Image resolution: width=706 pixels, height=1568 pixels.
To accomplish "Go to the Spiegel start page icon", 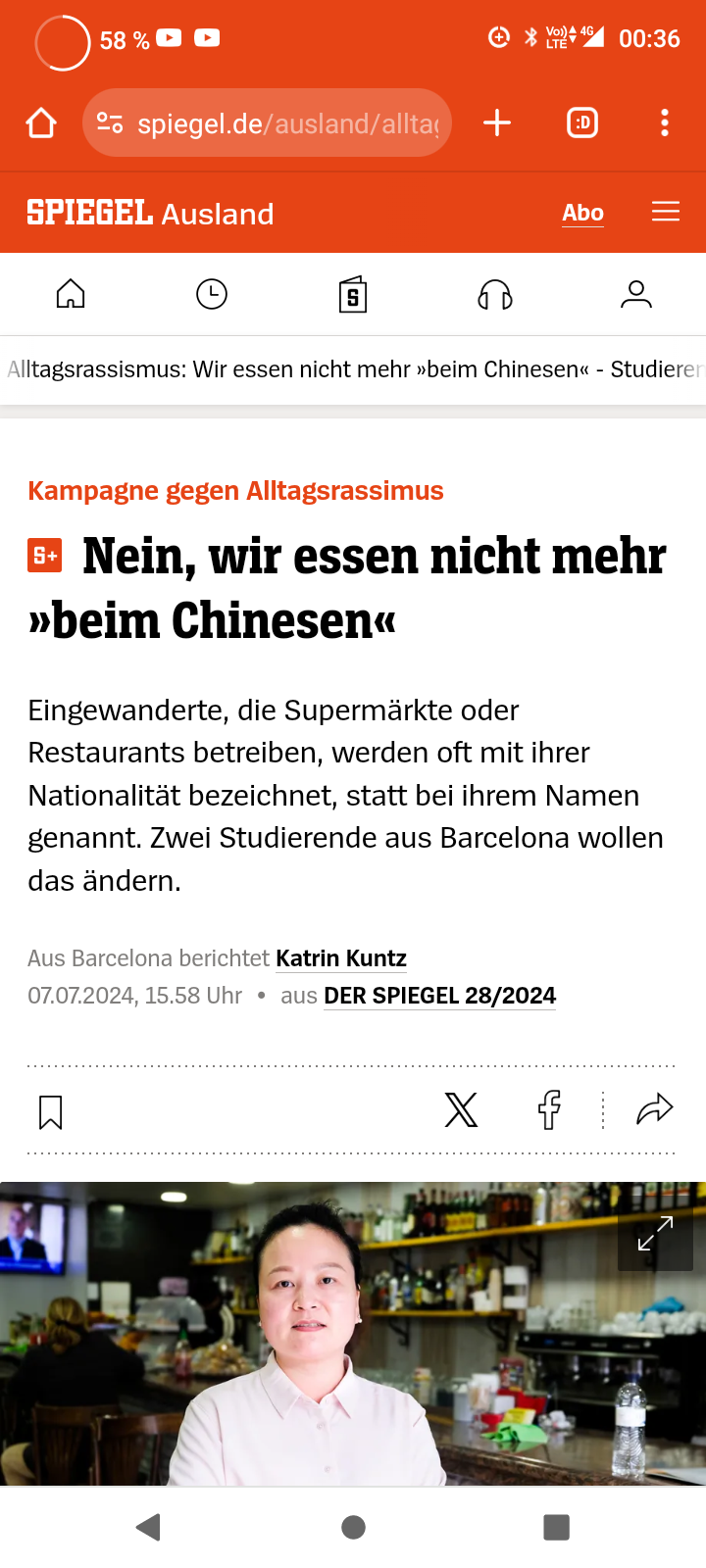I will tap(71, 294).
